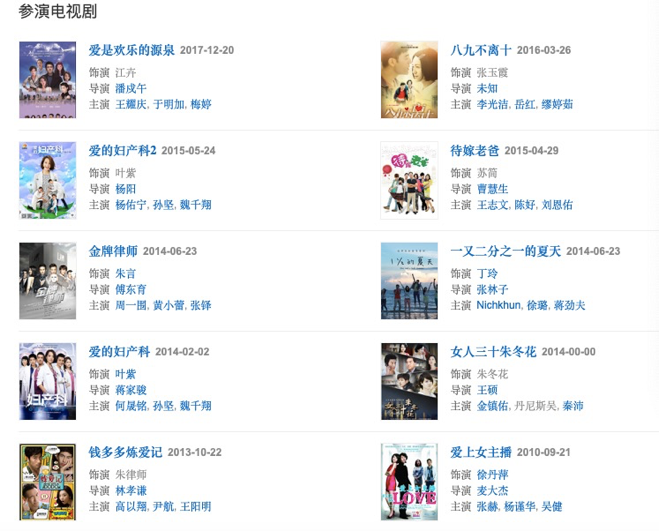Open director link 傅东育

(130, 289)
